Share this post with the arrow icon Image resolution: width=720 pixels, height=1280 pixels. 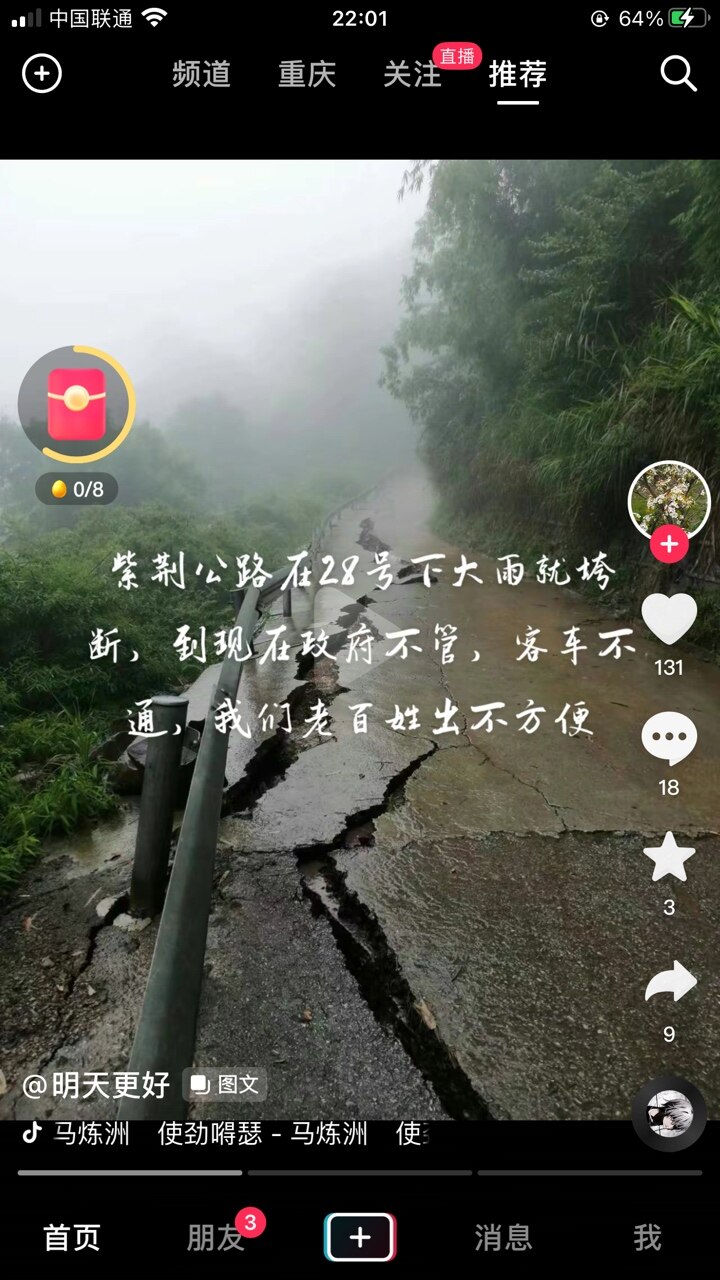point(669,983)
